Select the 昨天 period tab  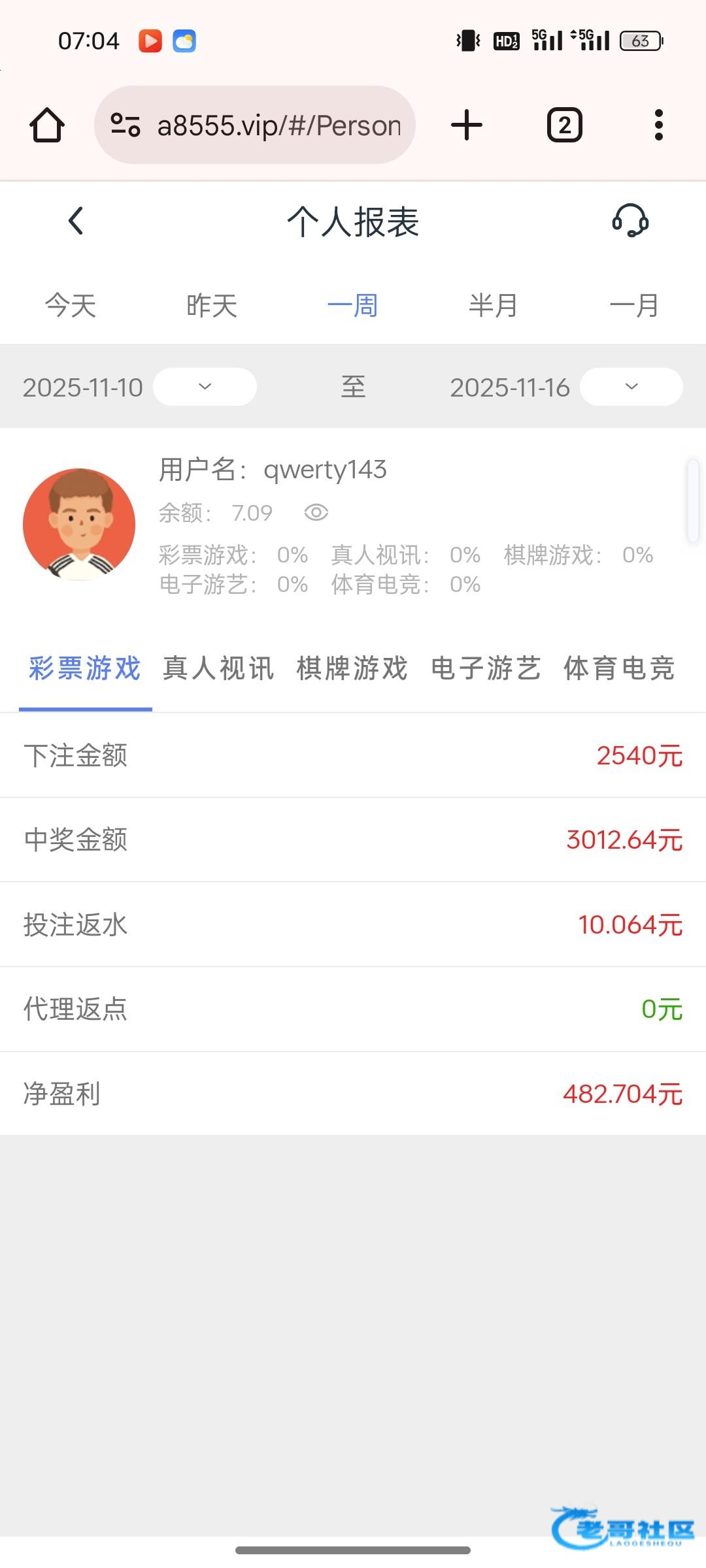pyautogui.click(x=212, y=305)
